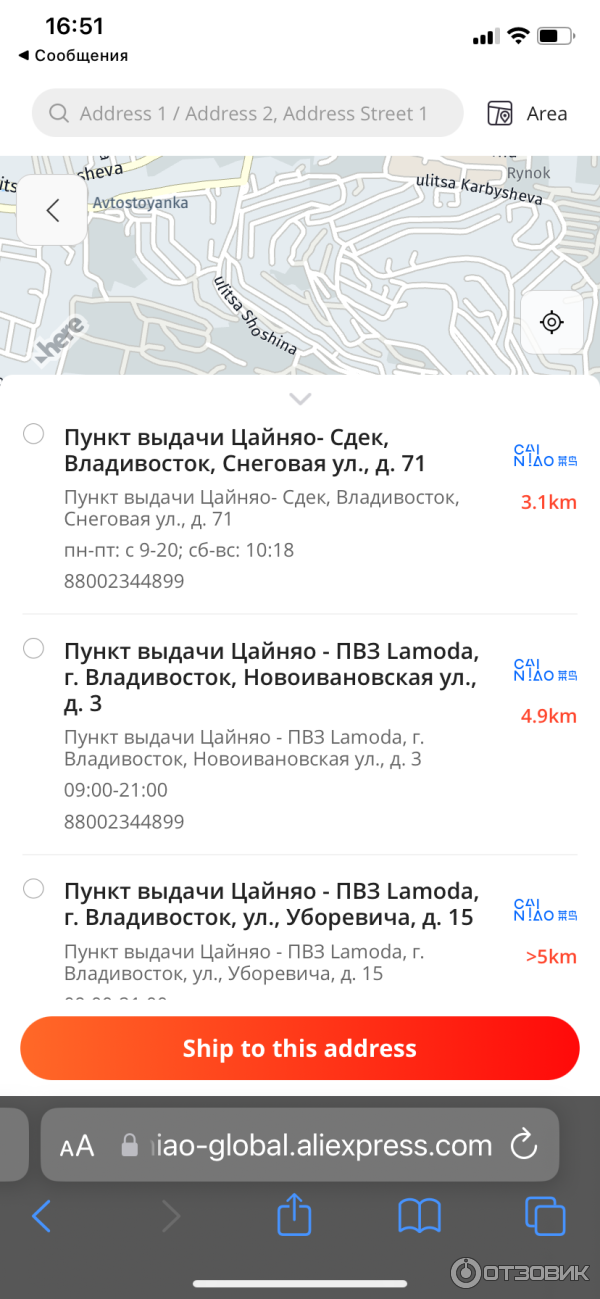The height and width of the screenshot is (1299, 600).
Task: Show all open Safari tabs
Action: 546,1217
